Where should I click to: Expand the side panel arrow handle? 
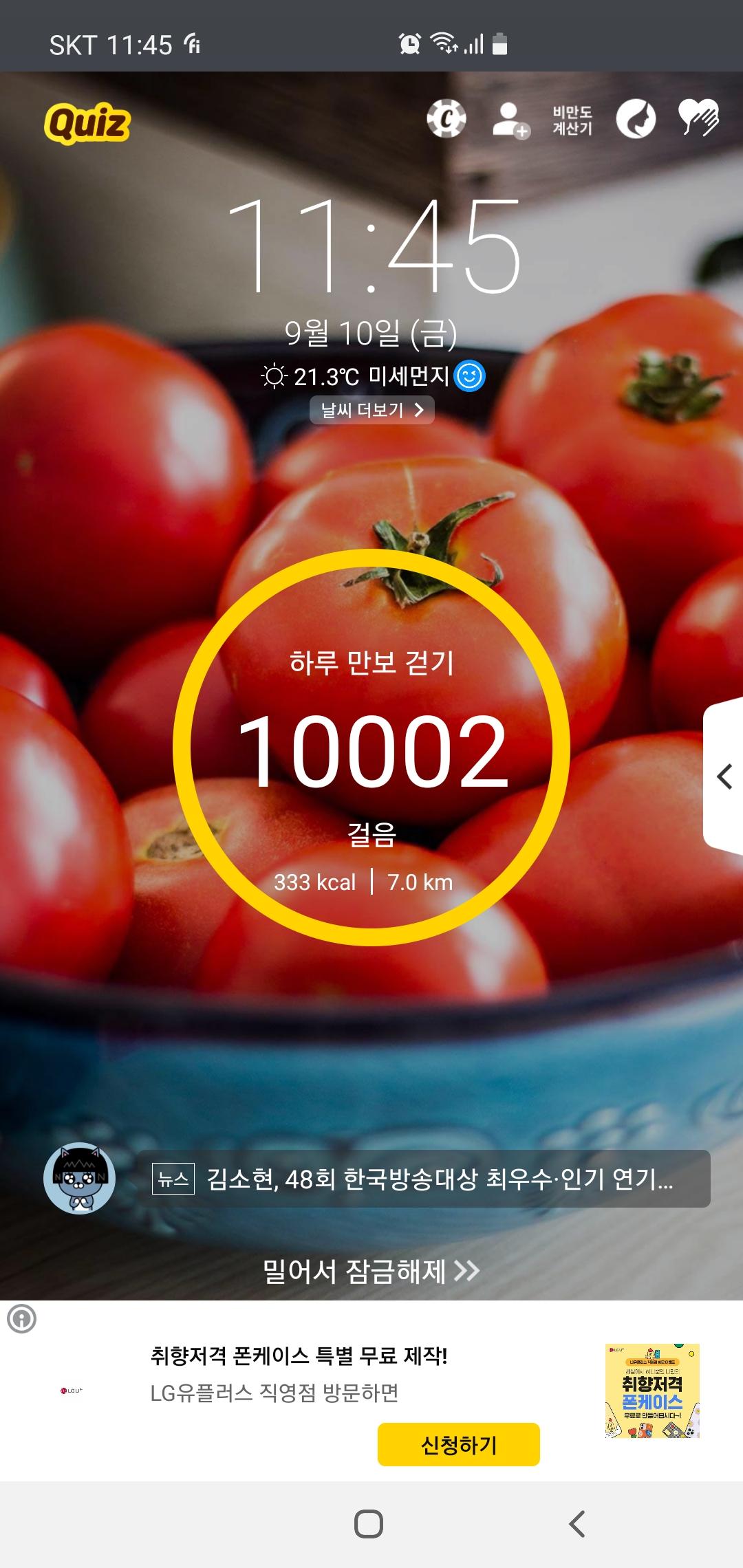[x=724, y=776]
